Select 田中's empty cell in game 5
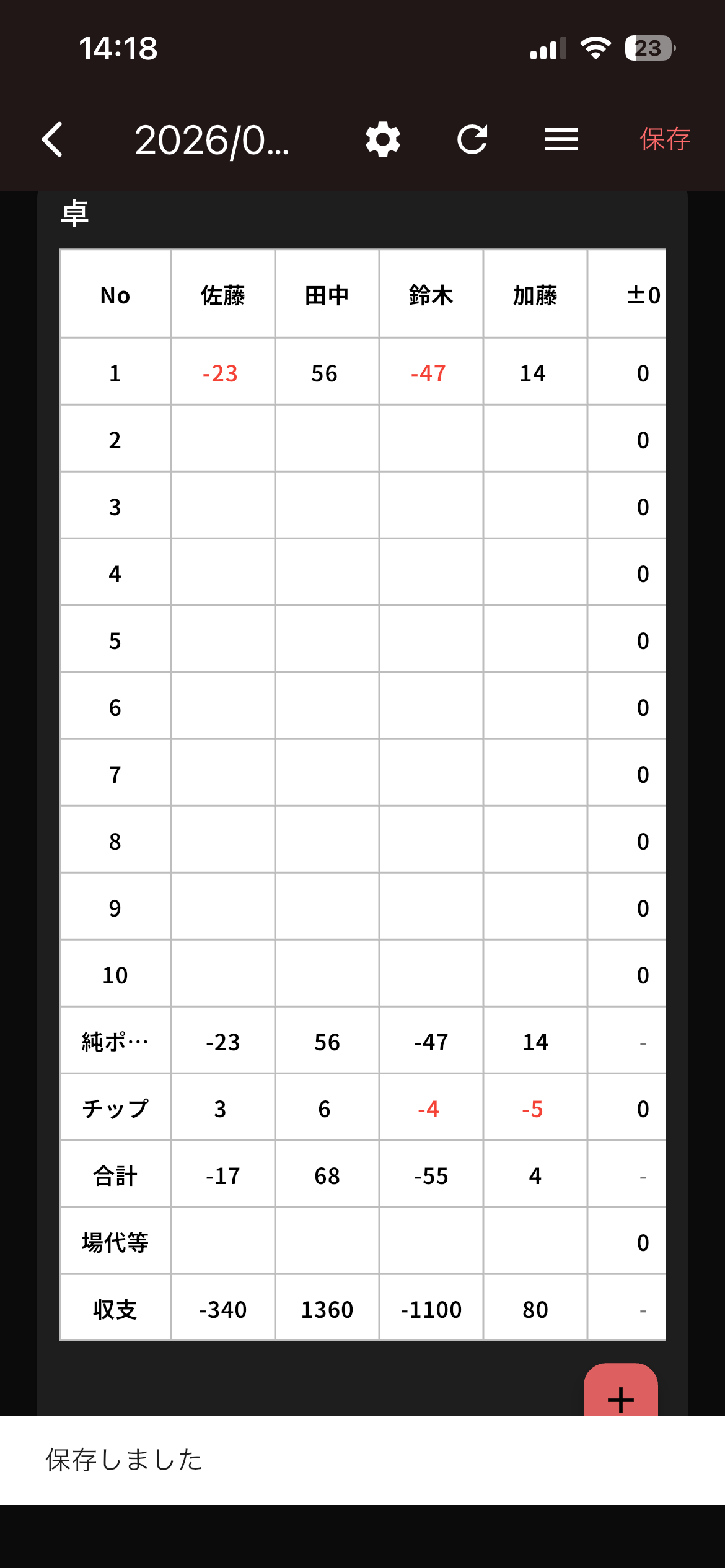 point(327,640)
